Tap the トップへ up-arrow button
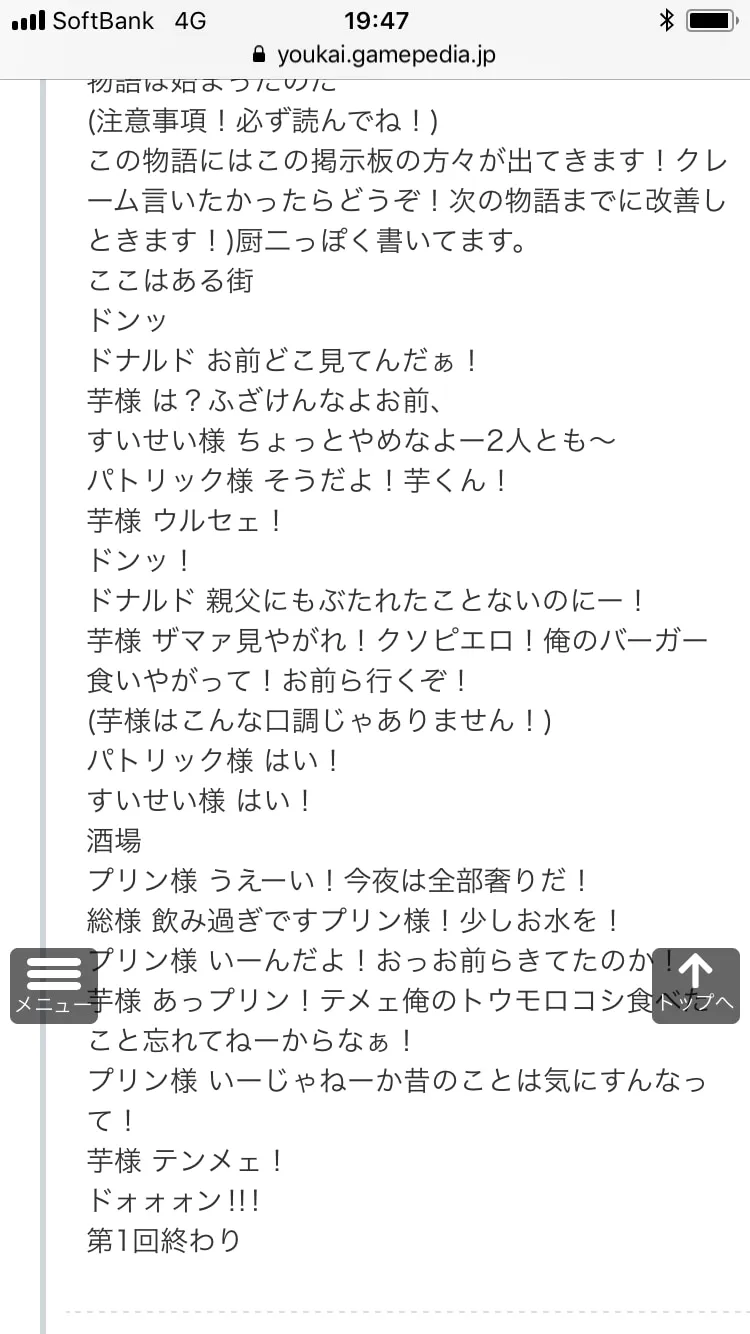The width and height of the screenshot is (750, 1334). (696, 985)
